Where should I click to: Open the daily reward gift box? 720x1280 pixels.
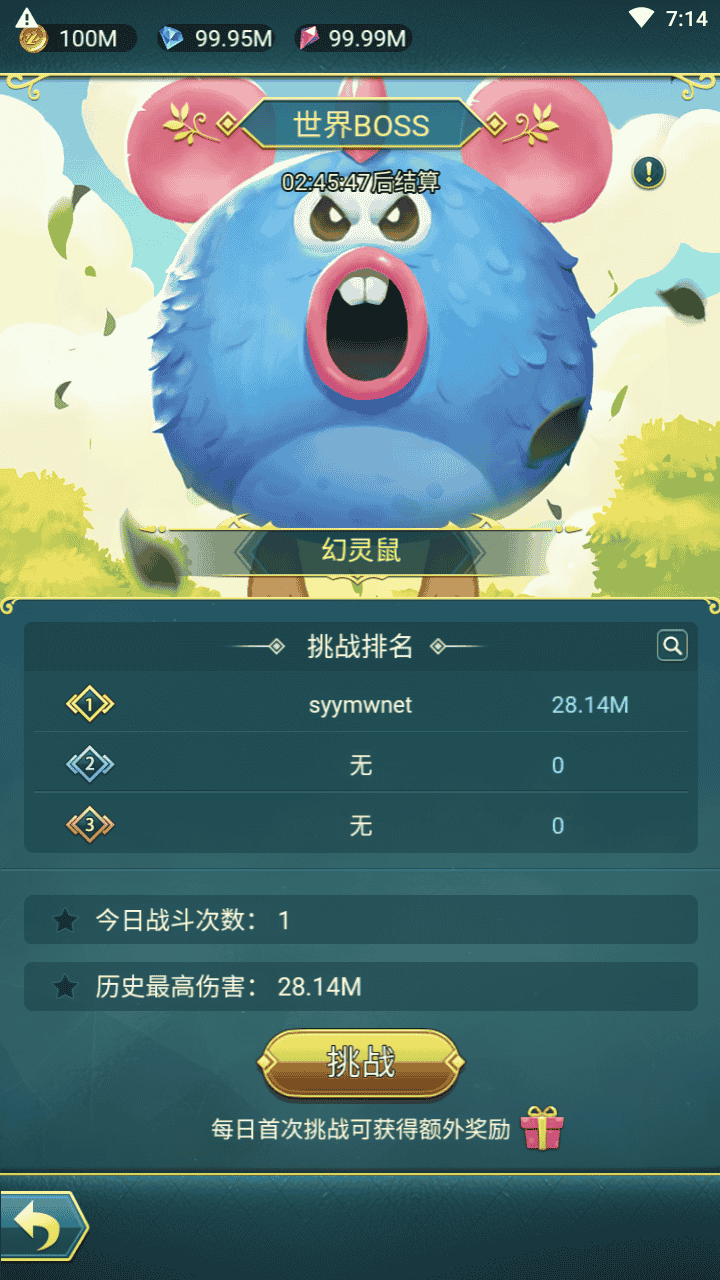(x=542, y=1128)
